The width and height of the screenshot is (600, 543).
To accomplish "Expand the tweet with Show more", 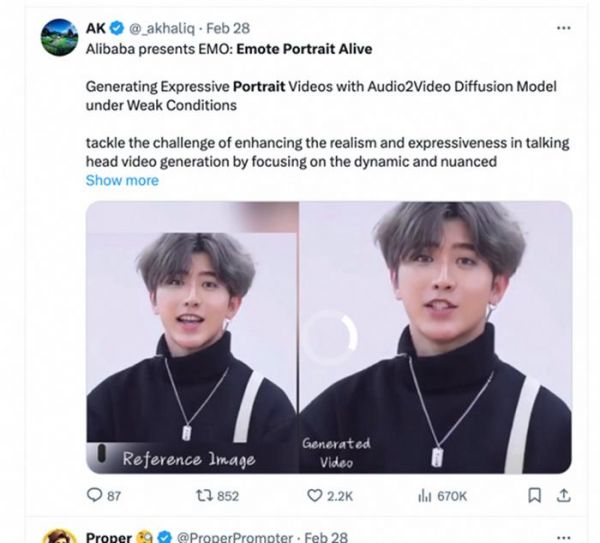I will (122, 180).
